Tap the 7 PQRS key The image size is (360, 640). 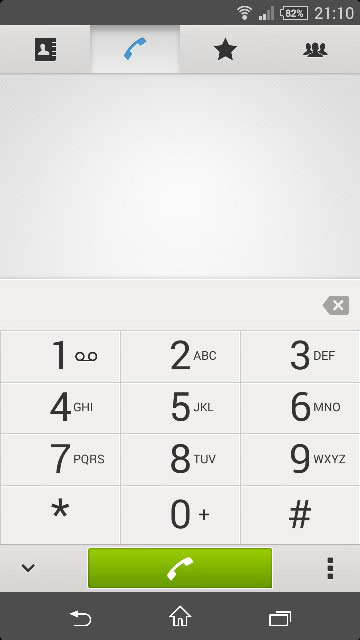point(60,460)
